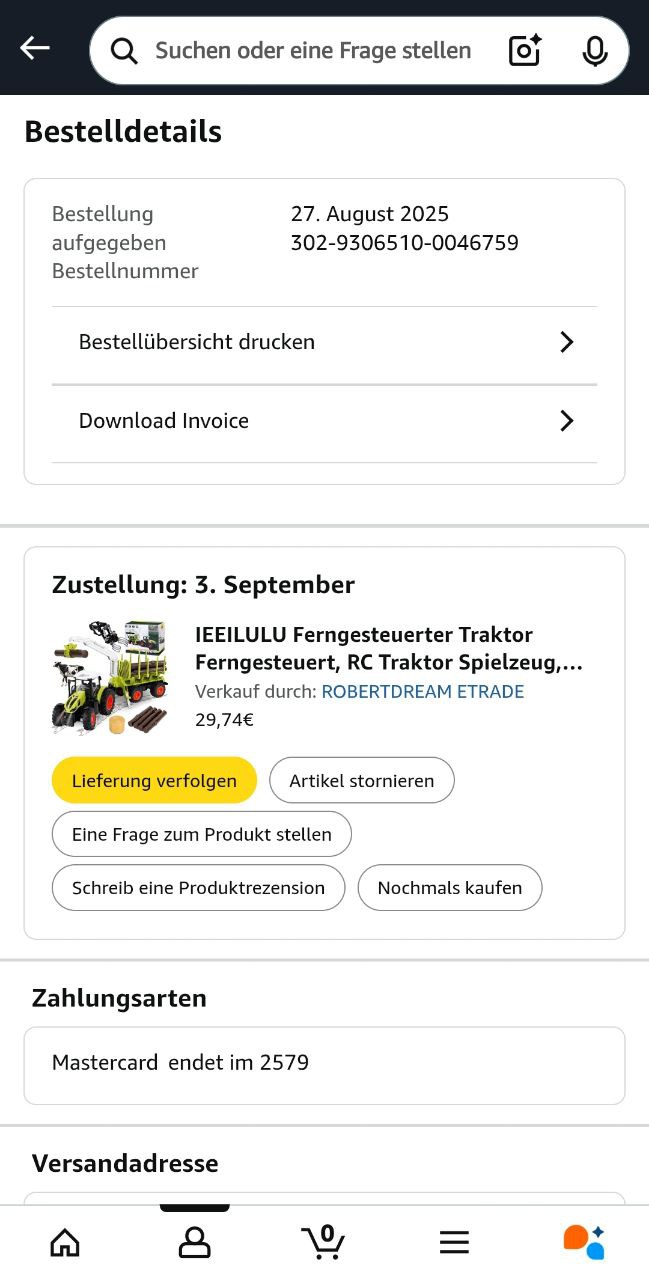Open 'Download Invoice' row
649x1280 pixels.
[324, 421]
